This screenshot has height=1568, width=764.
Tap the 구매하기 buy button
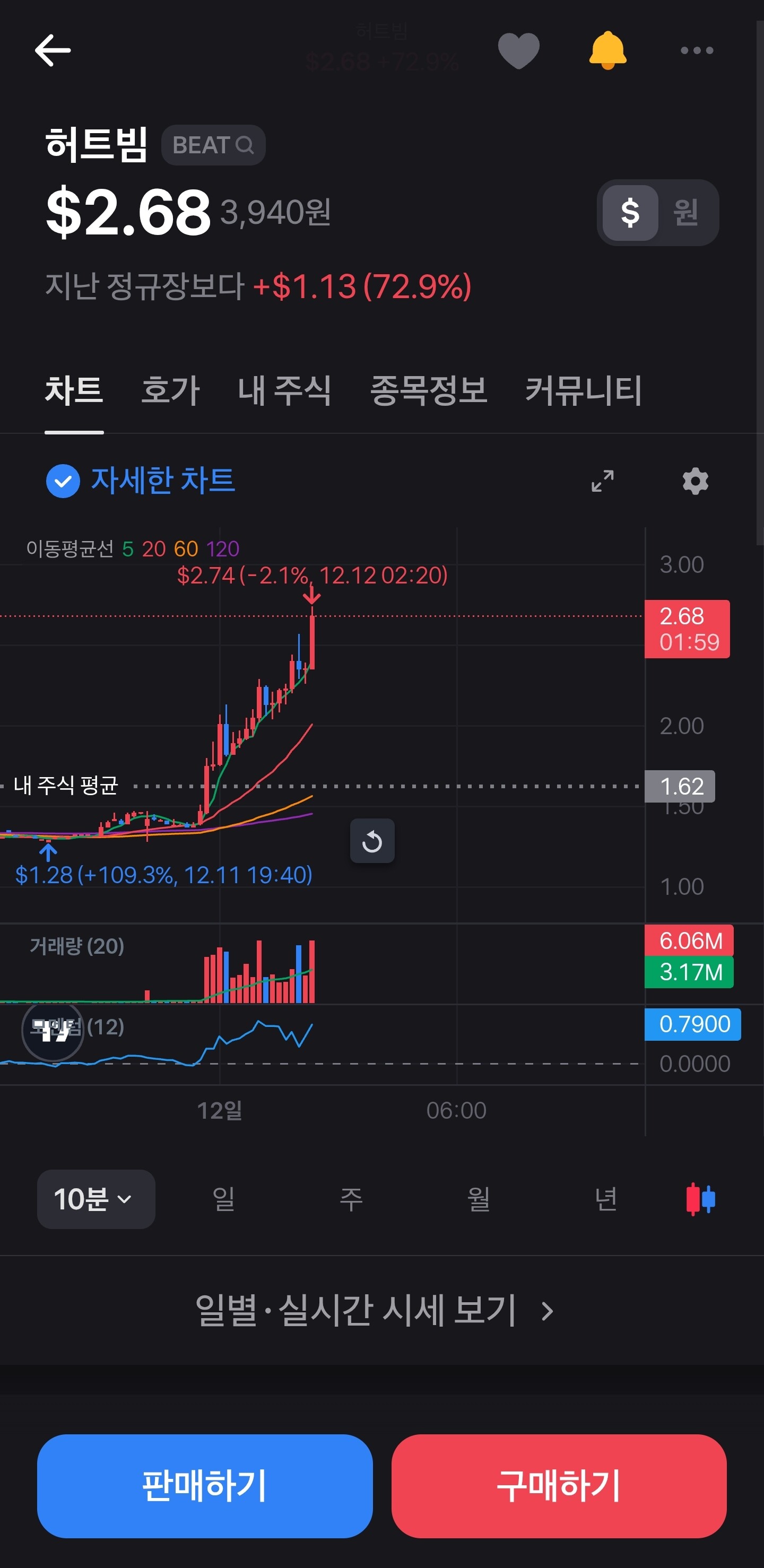pyautogui.click(x=559, y=1486)
